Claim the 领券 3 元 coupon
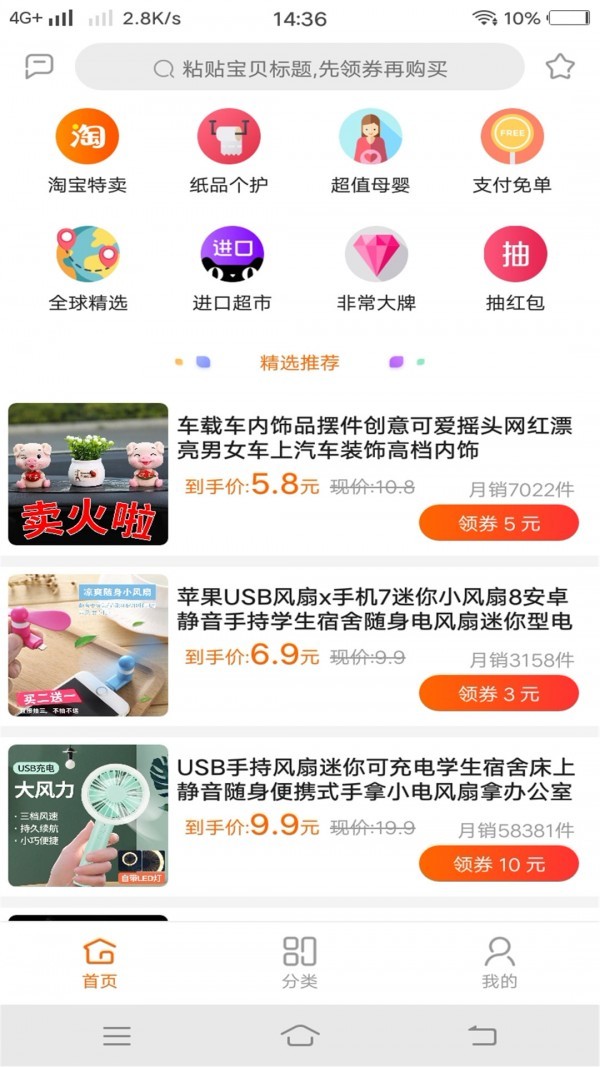600x1067 pixels. point(499,693)
